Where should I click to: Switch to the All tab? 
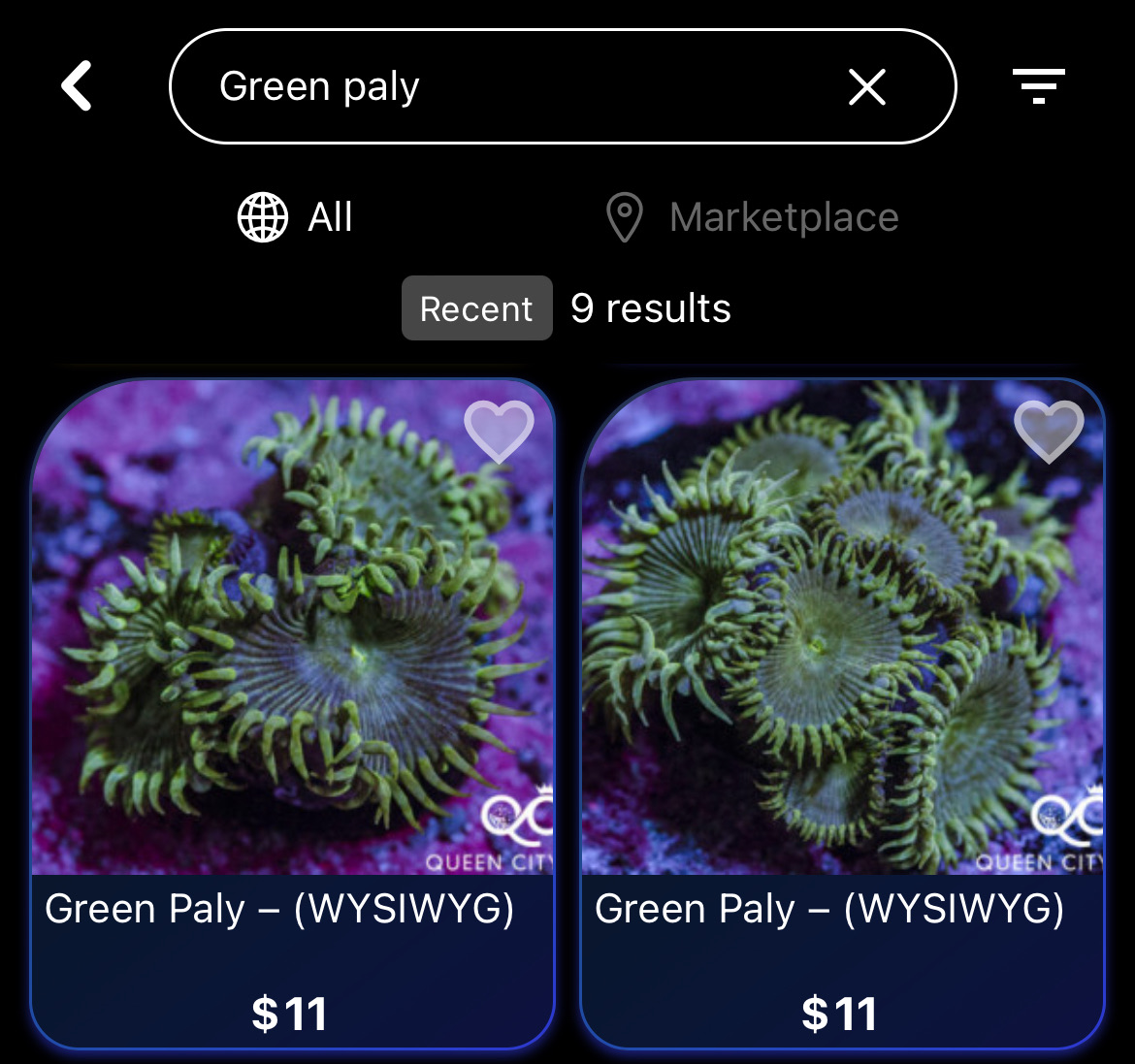click(x=296, y=217)
